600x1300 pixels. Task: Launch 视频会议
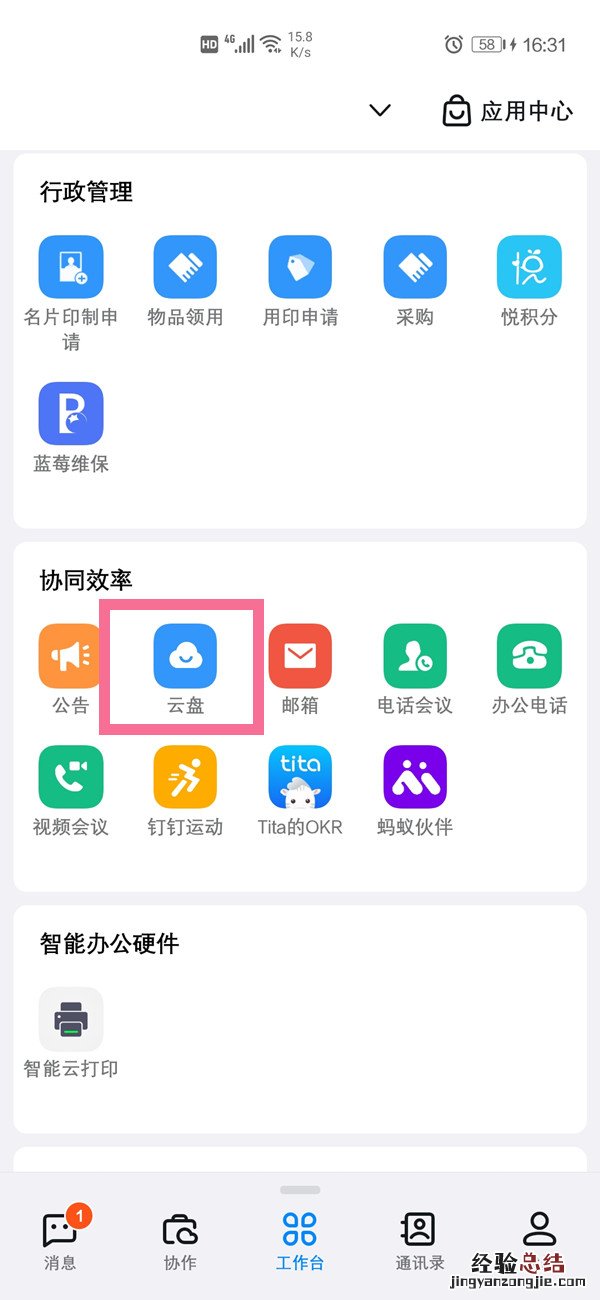click(x=71, y=778)
